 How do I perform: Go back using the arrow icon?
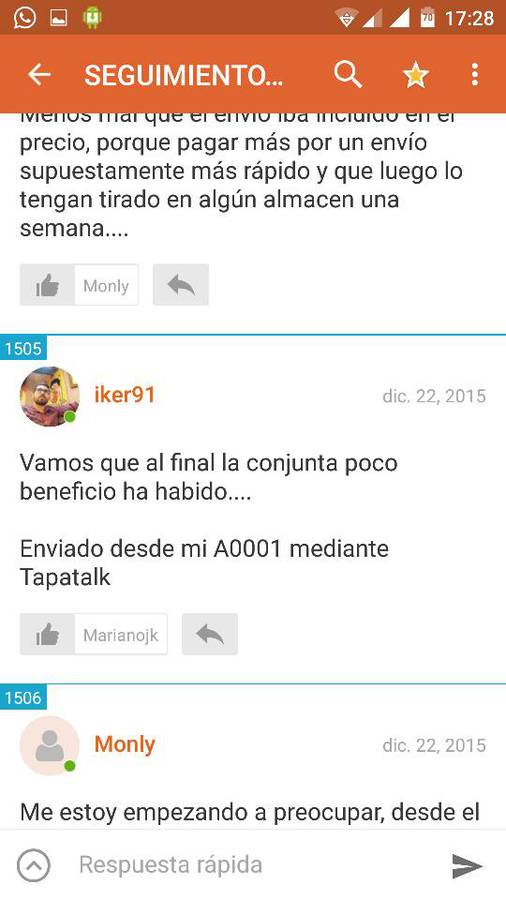[39, 75]
